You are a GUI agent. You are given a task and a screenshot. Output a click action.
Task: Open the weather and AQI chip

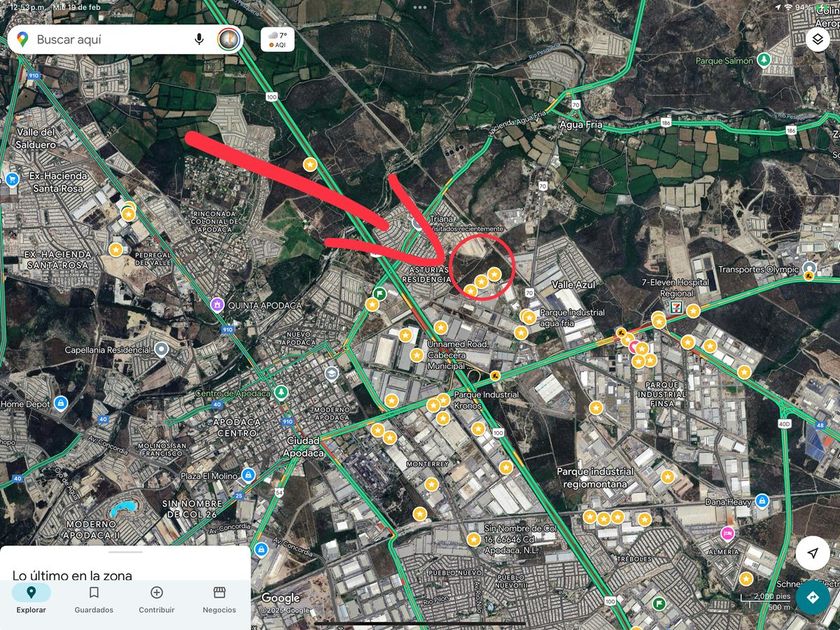point(278,40)
